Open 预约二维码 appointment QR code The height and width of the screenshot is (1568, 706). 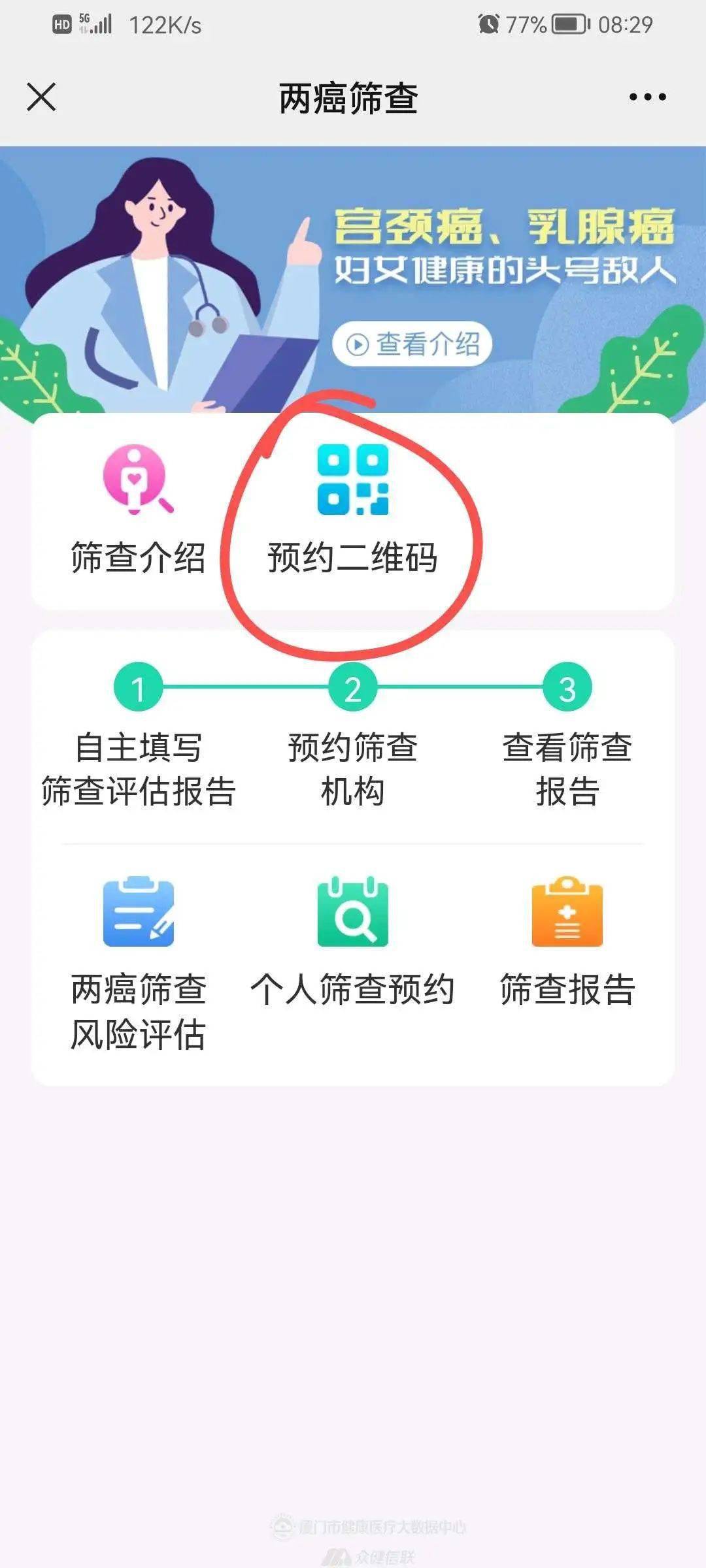tap(352, 510)
